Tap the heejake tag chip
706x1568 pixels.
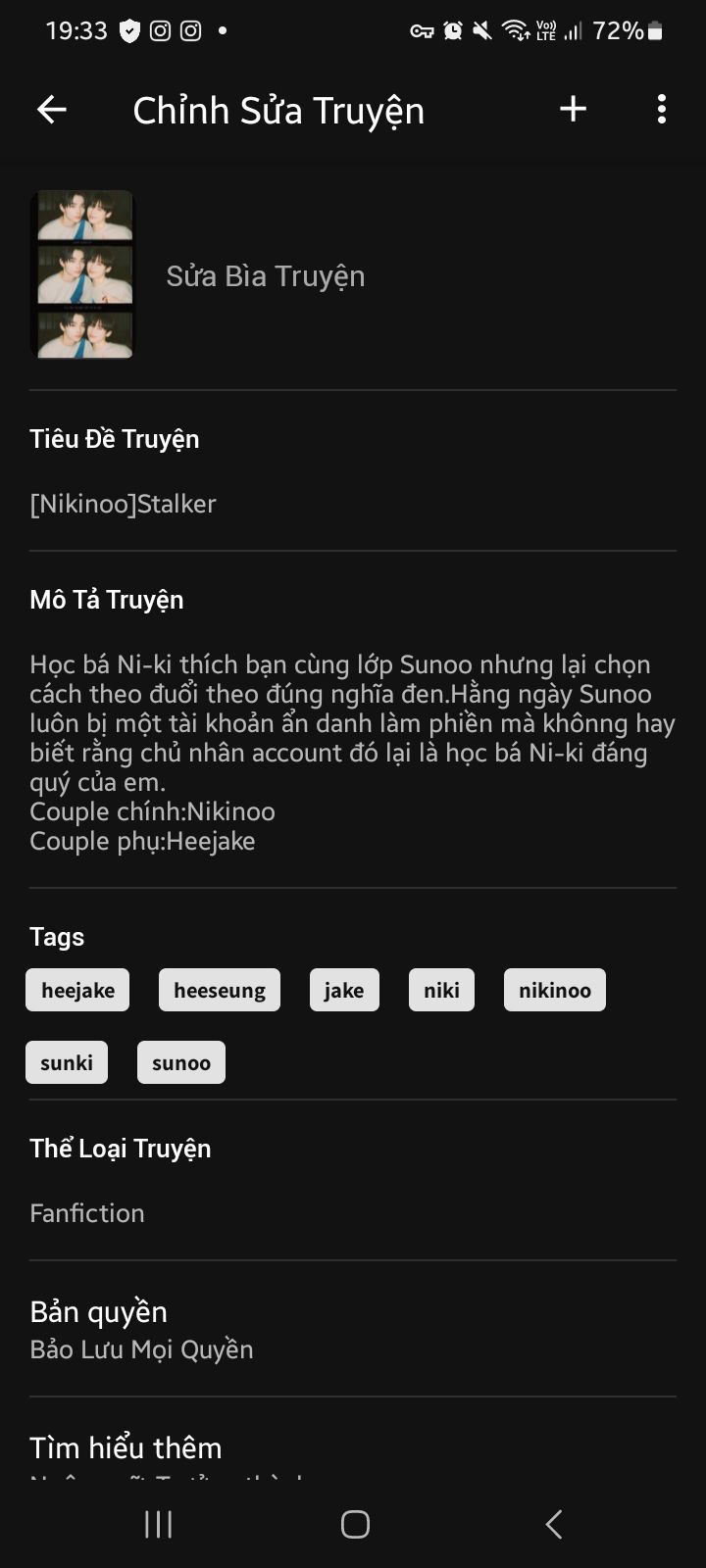pyautogui.click(x=77, y=990)
